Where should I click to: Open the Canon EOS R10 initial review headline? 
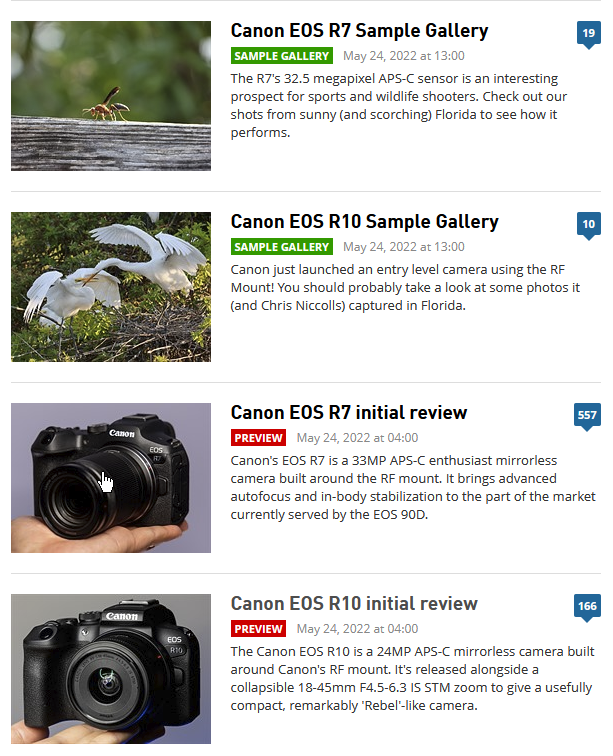pyautogui.click(x=354, y=604)
